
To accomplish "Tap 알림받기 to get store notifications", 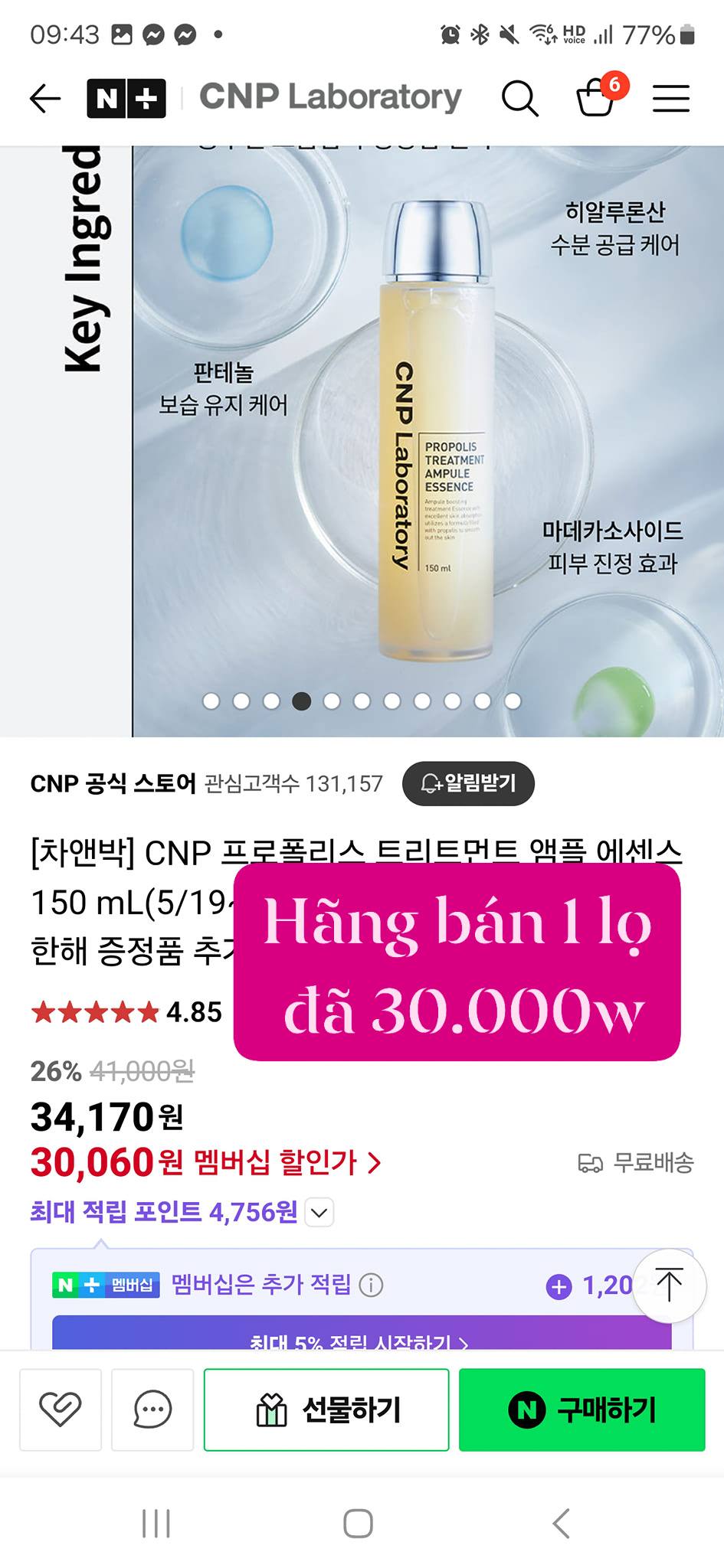I will (x=468, y=783).
